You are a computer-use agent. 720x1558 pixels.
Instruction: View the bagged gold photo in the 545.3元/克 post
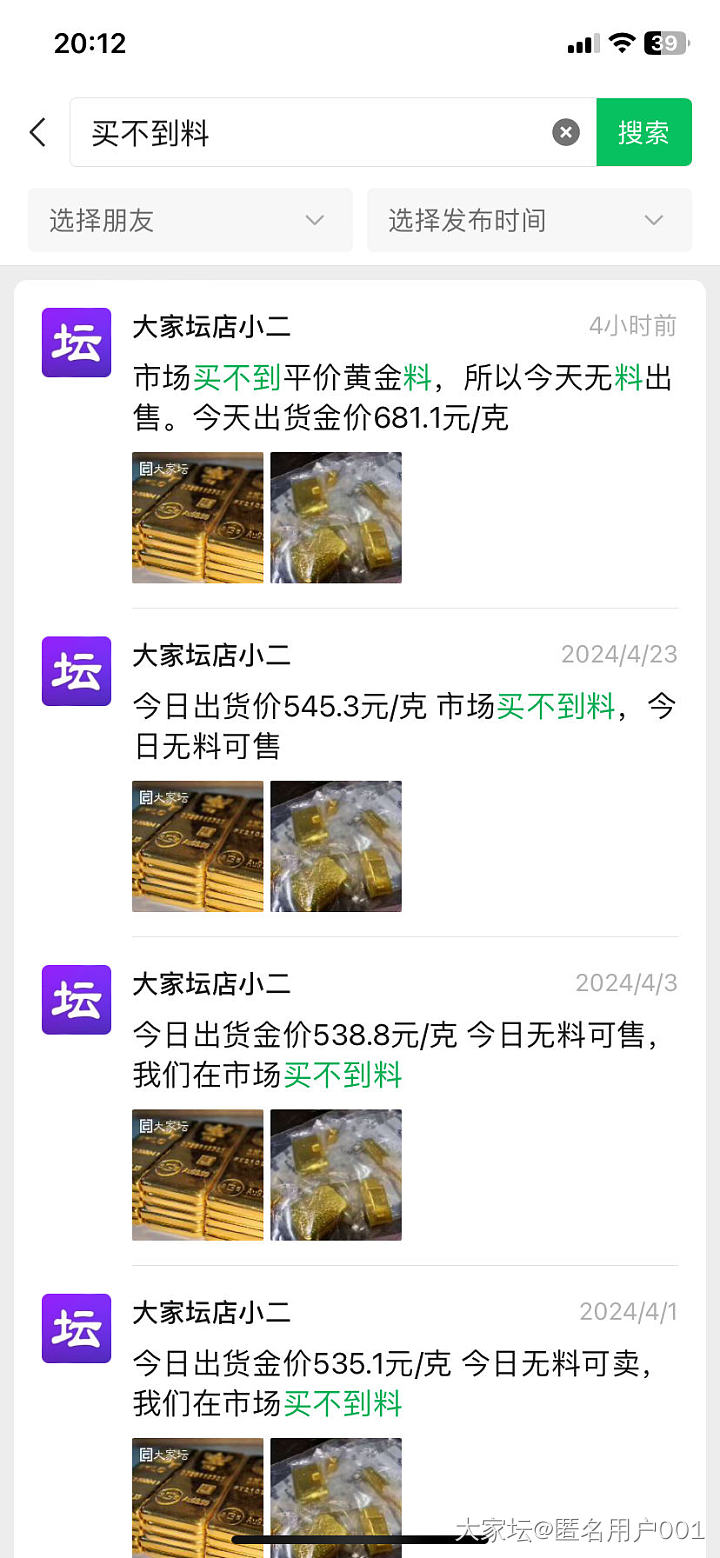coord(336,846)
